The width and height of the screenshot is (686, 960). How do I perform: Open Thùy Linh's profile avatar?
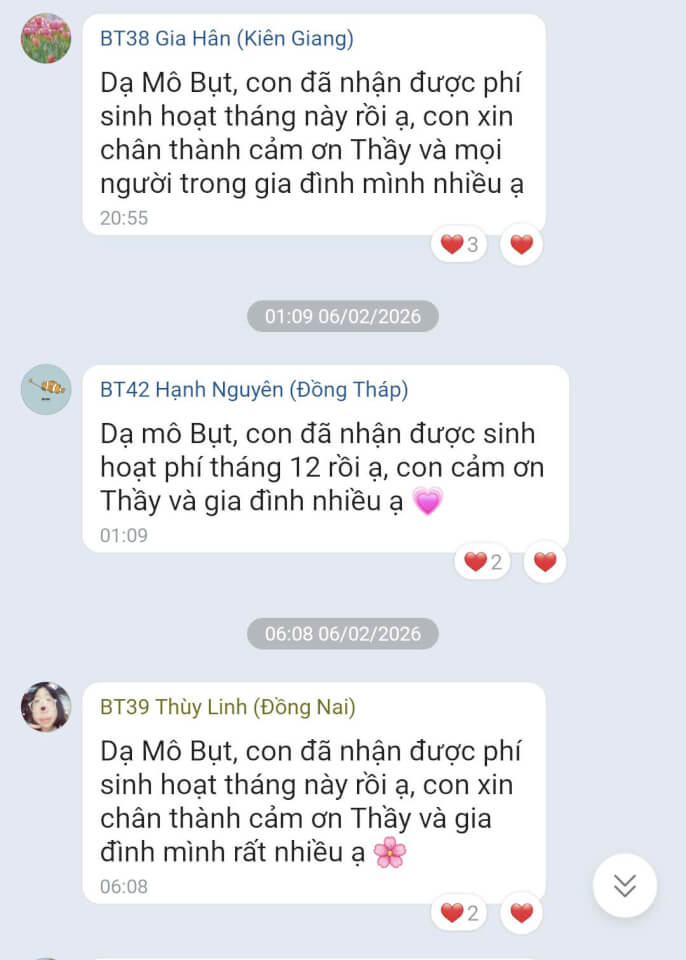[46, 707]
